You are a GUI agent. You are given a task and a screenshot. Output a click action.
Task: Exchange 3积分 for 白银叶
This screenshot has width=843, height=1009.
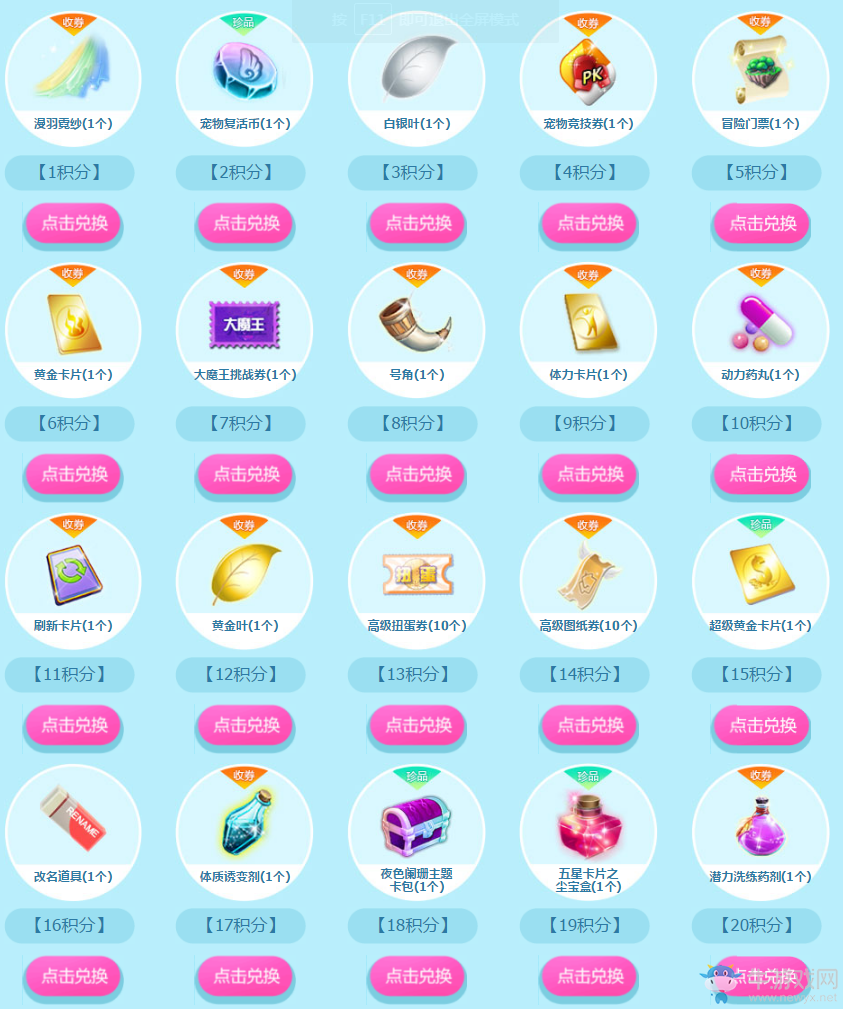pos(418,223)
